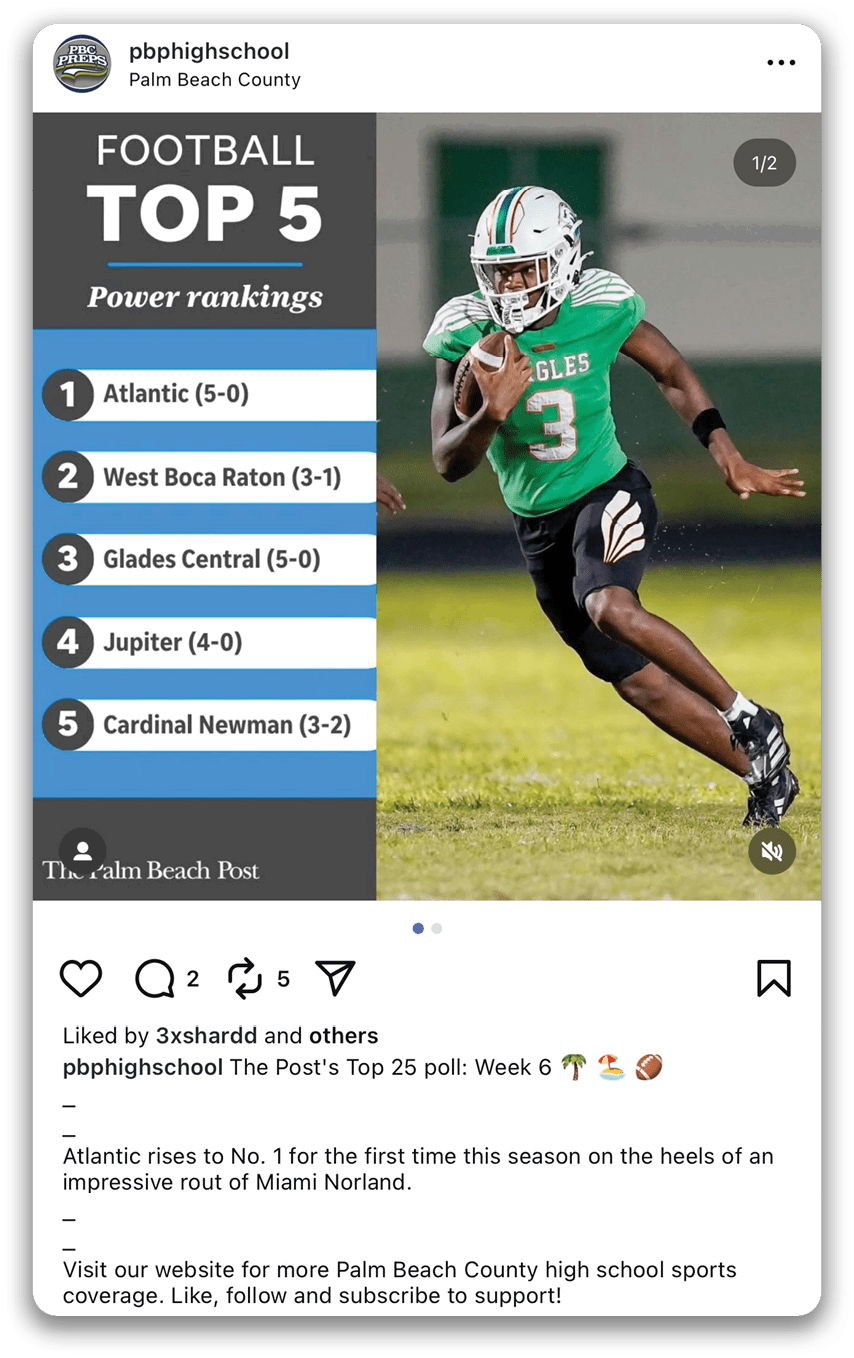Show tagged accounts on the image
The width and height of the screenshot is (854, 1358).
click(83, 851)
